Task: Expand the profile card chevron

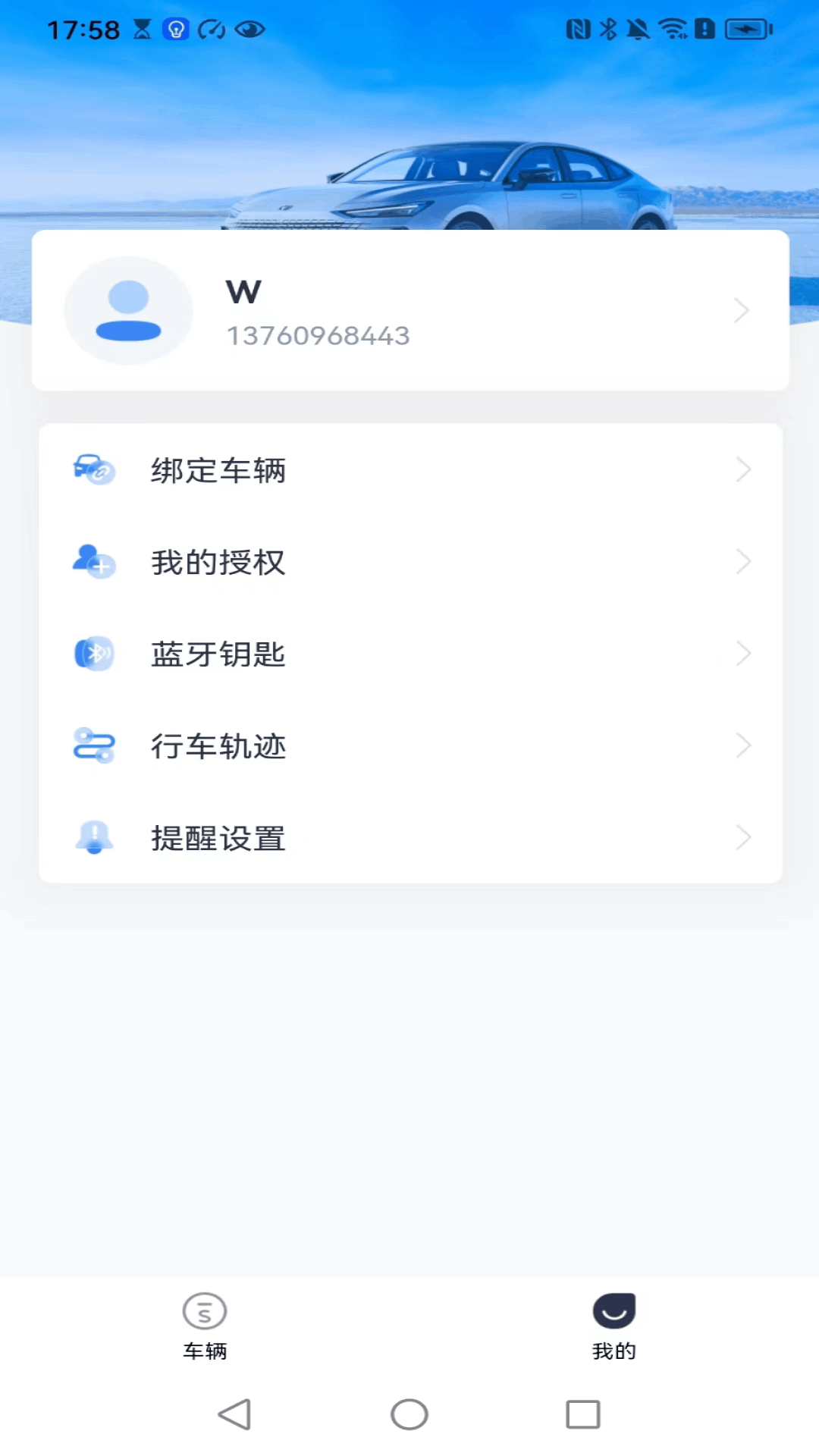Action: (741, 311)
